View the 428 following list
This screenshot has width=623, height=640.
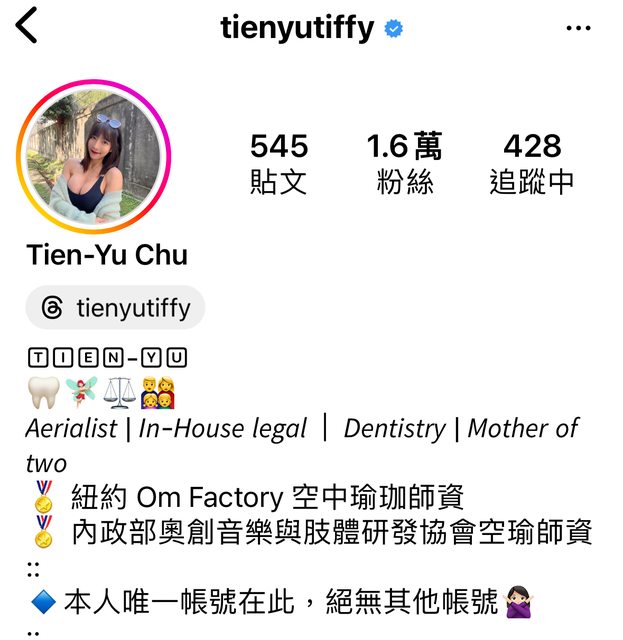pyautogui.click(x=532, y=163)
